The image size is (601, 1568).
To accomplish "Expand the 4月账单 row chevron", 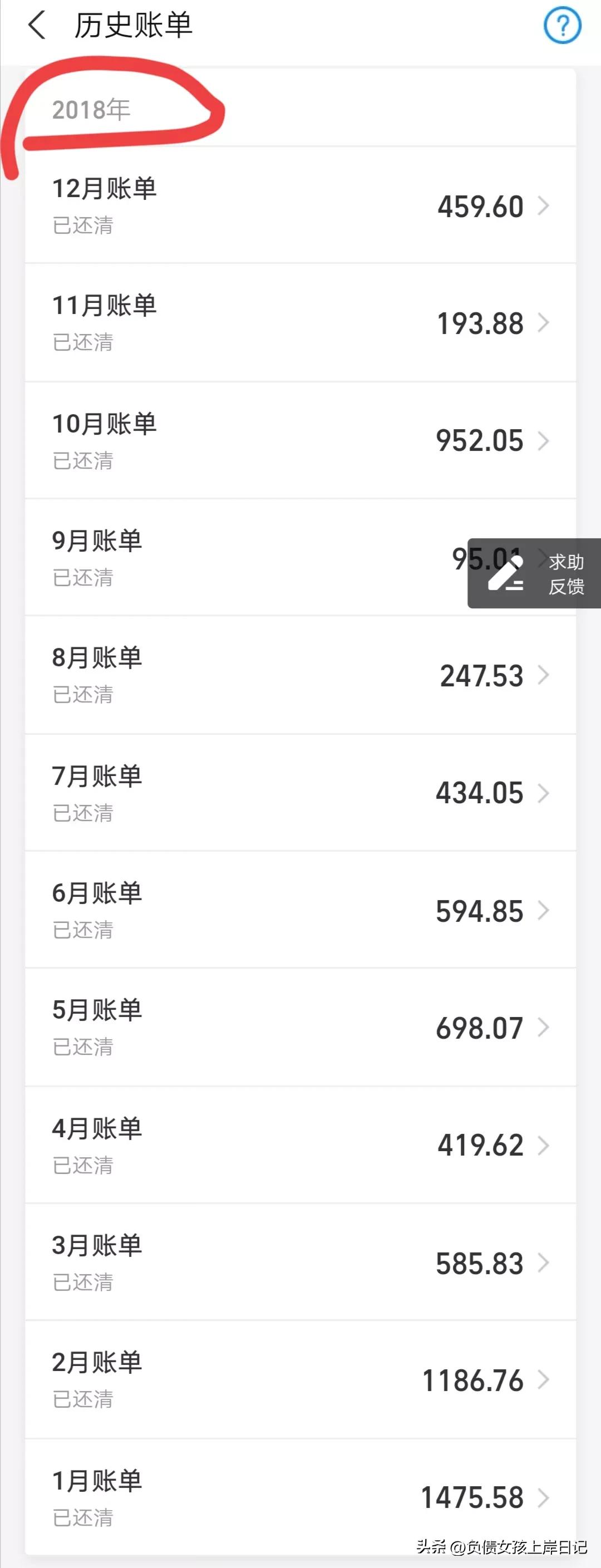I will coord(543,1146).
